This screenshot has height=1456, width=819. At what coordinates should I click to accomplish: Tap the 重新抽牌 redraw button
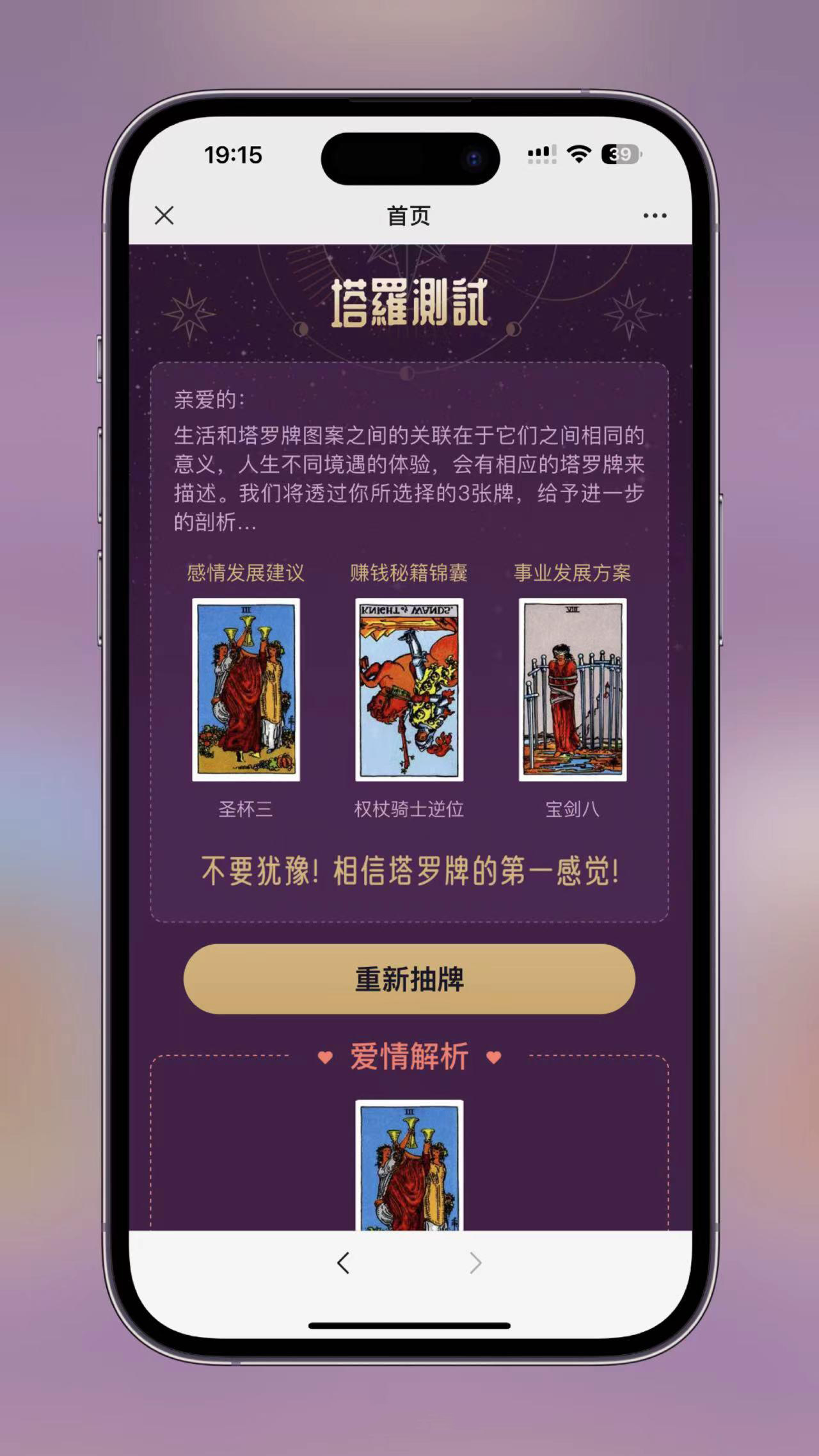tap(409, 979)
